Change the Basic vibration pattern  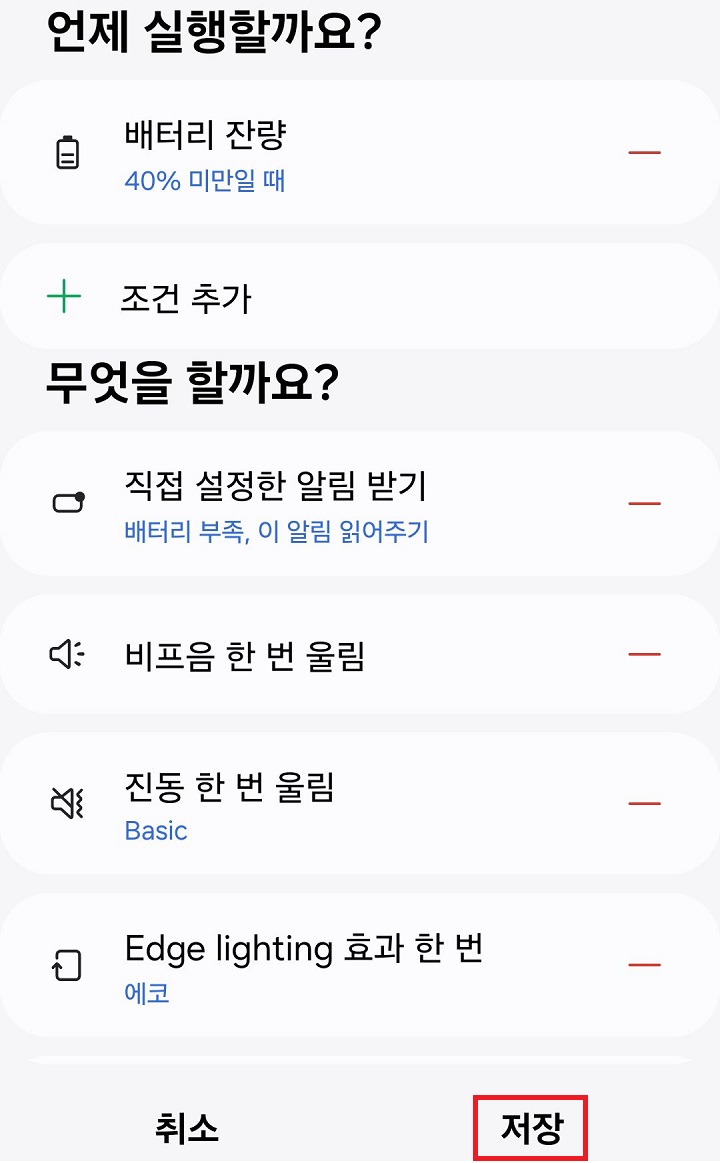pyautogui.click(x=157, y=831)
